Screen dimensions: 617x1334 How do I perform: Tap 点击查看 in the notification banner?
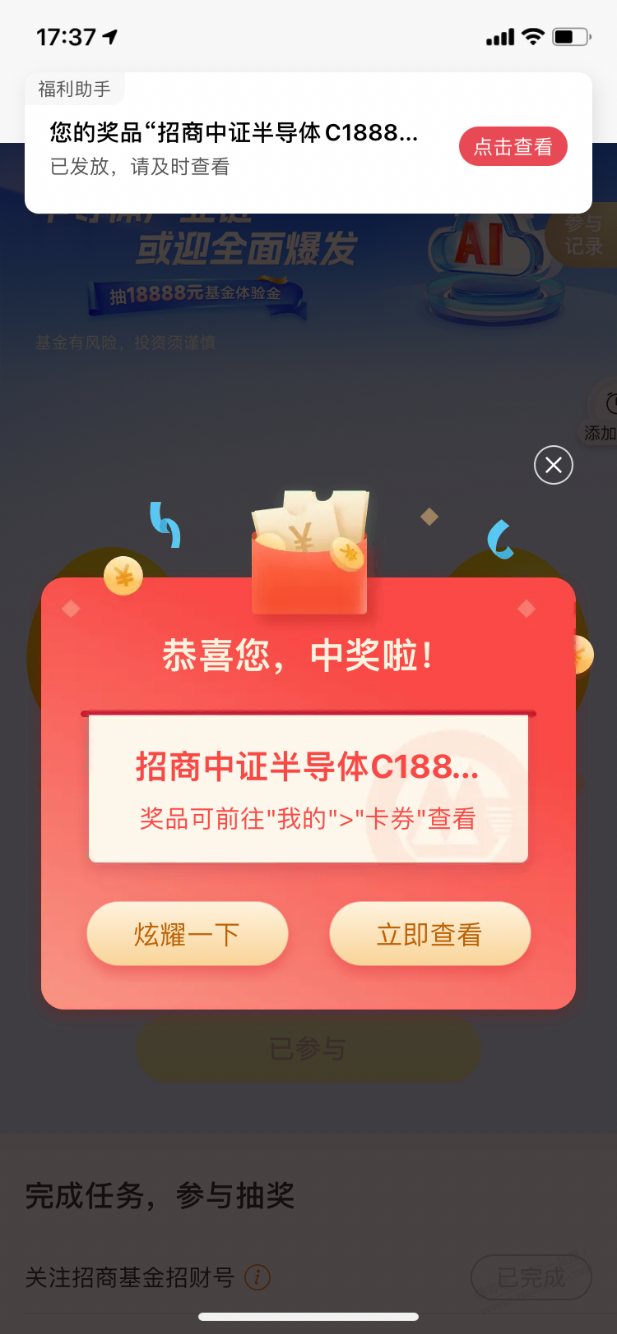(x=513, y=147)
